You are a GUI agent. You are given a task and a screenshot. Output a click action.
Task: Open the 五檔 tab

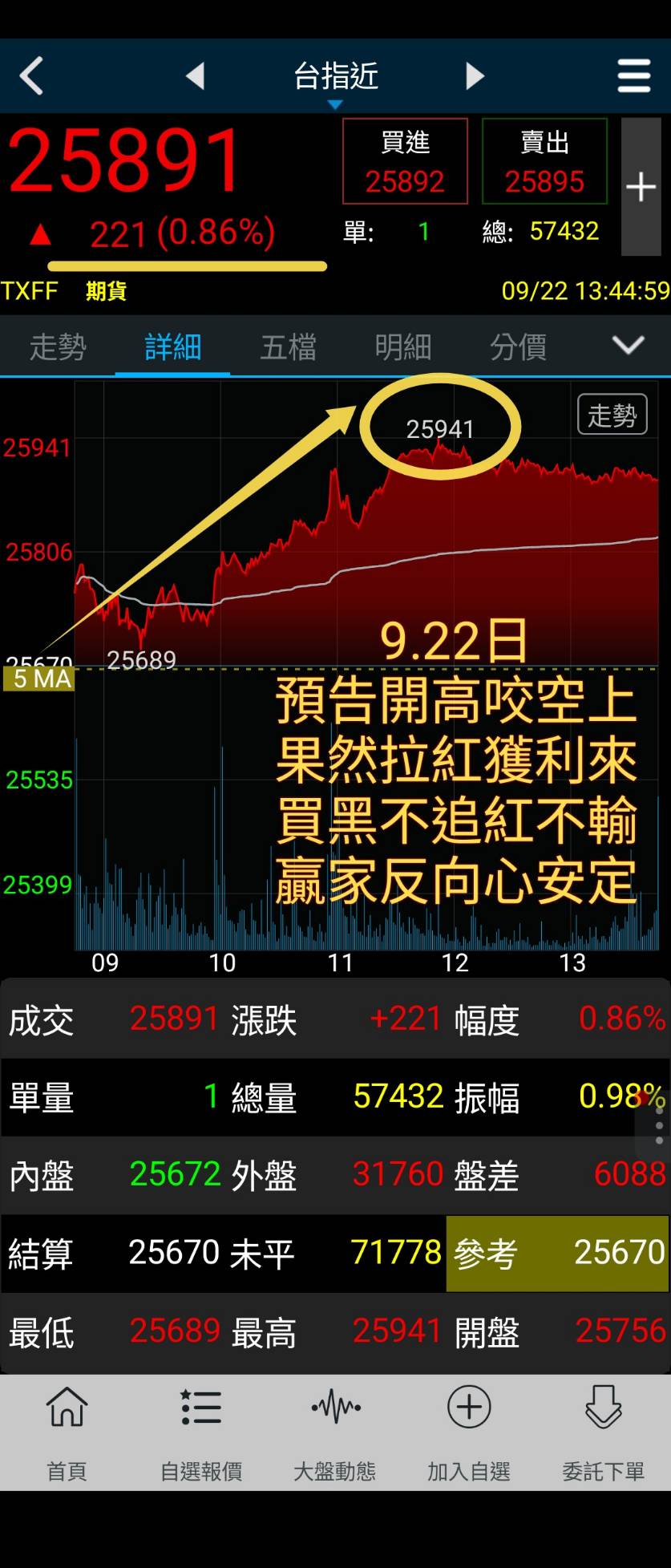click(288, 347)
